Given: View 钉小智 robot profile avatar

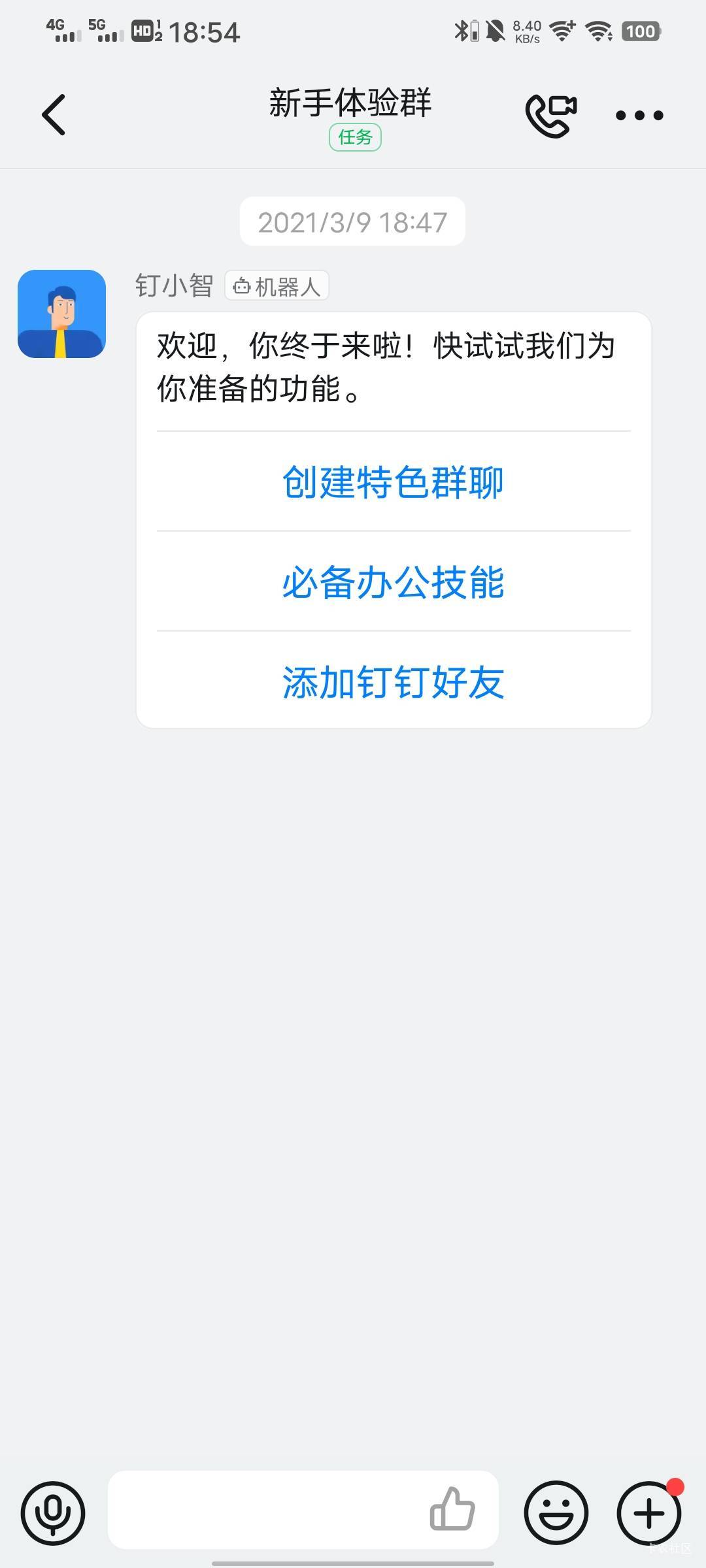Looking at the screenshot, I should tap(61, 314).
